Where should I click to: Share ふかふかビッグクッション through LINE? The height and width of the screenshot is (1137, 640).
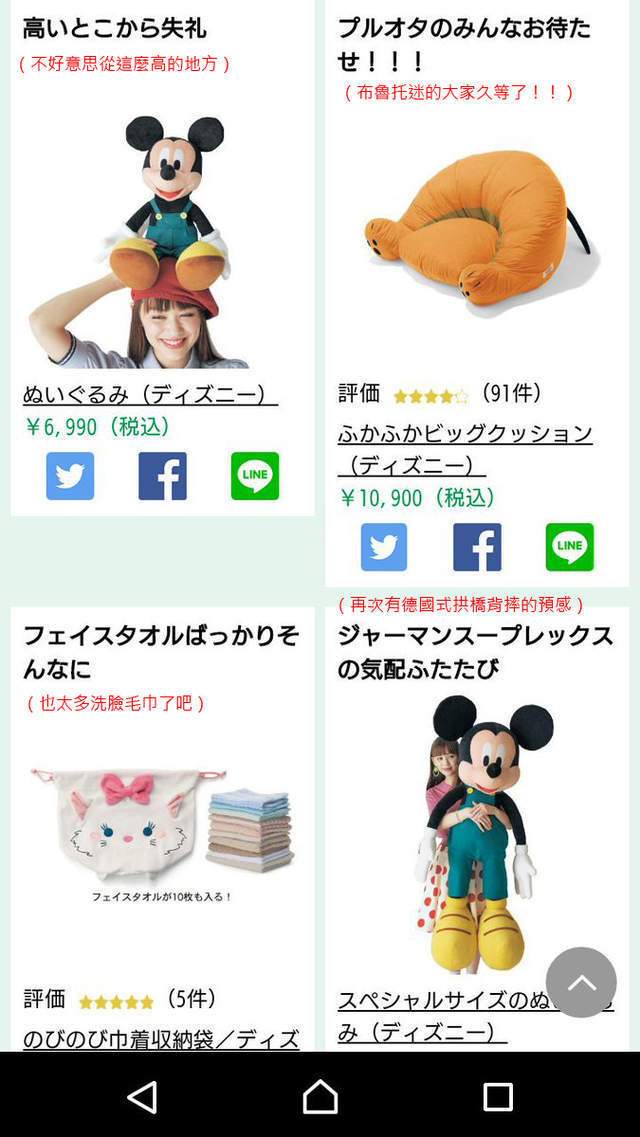pyautogui.click(x=569, y=547)
